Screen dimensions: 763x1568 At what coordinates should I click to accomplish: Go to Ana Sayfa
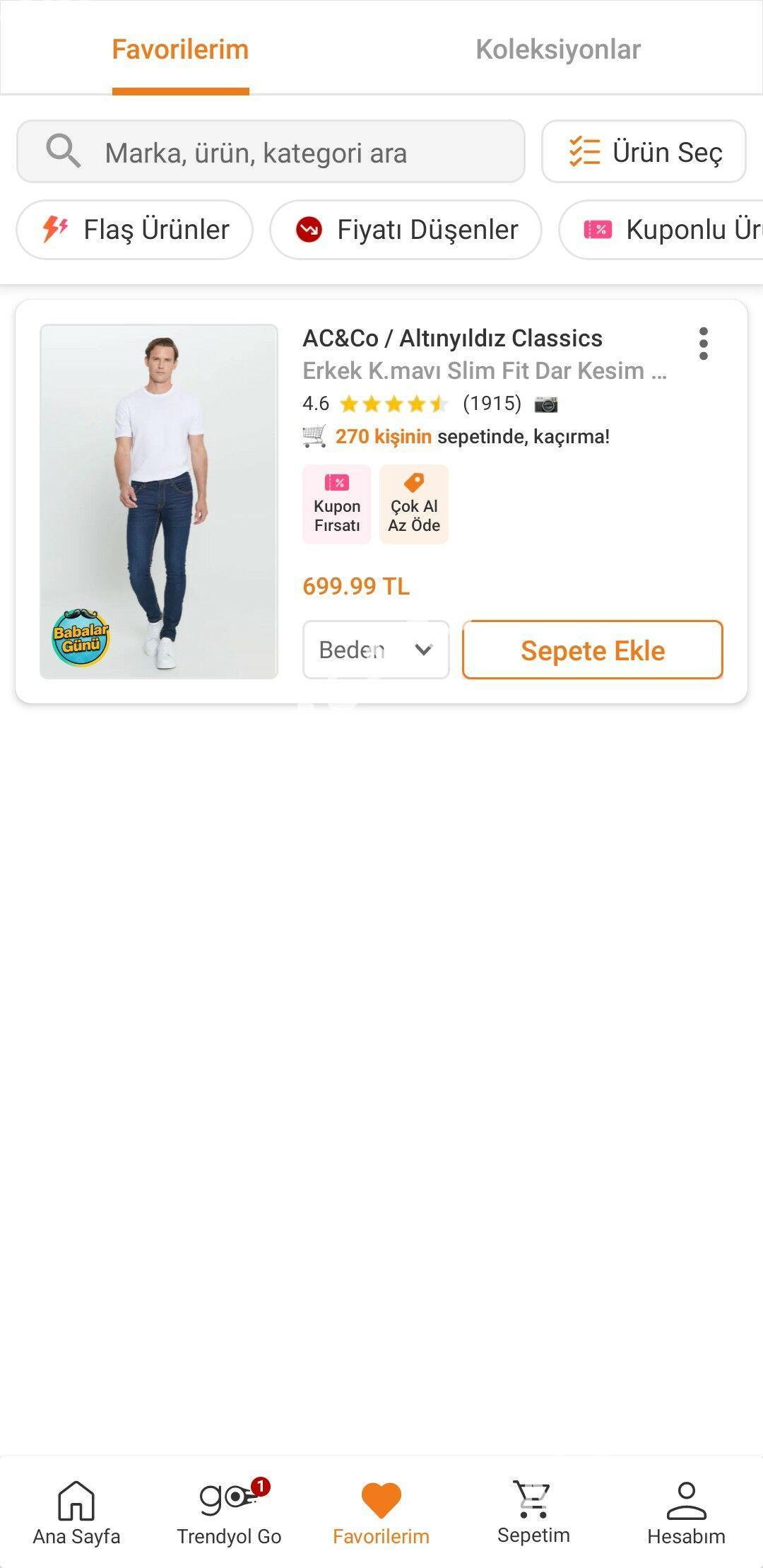point(76,1513)
